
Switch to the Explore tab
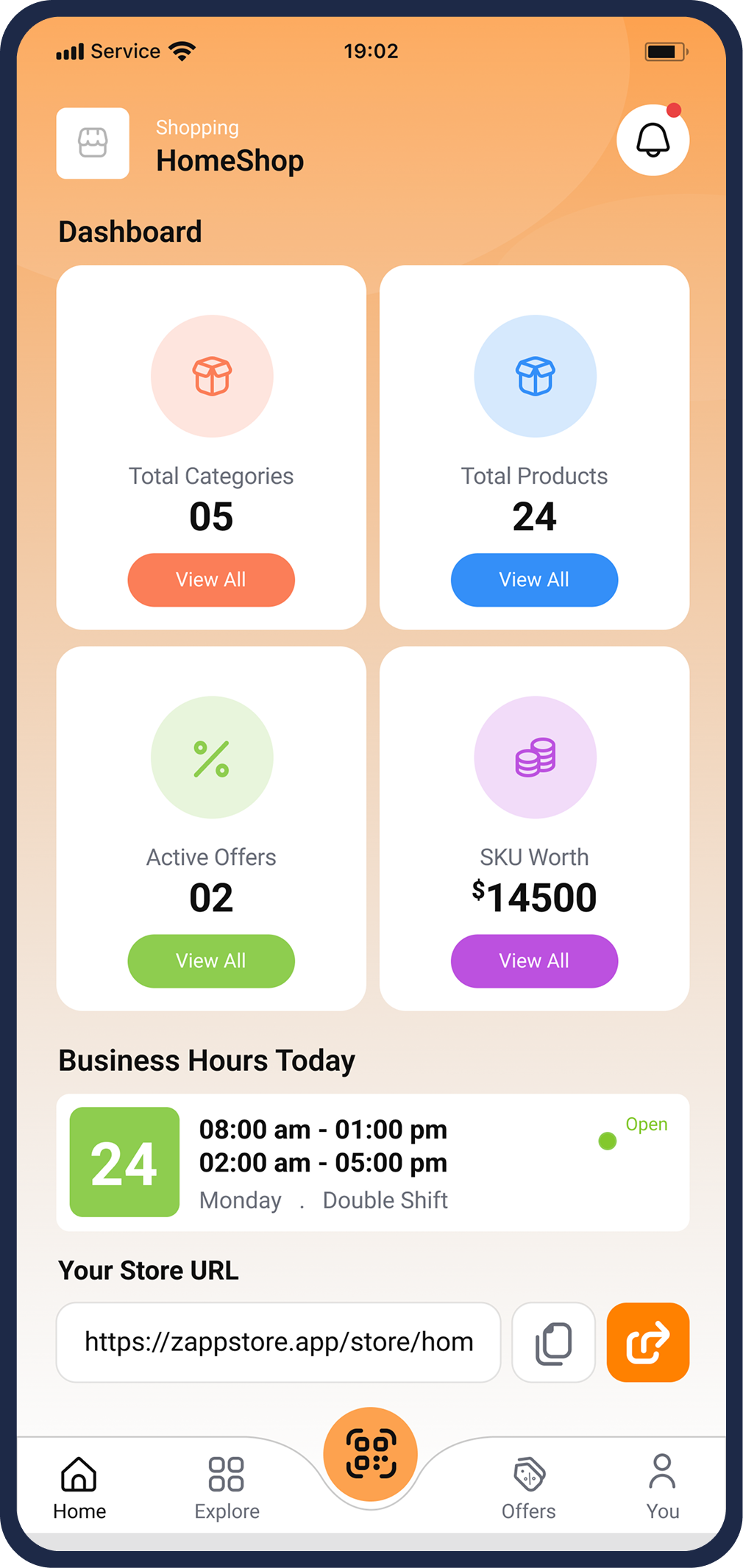point(227,1487)
